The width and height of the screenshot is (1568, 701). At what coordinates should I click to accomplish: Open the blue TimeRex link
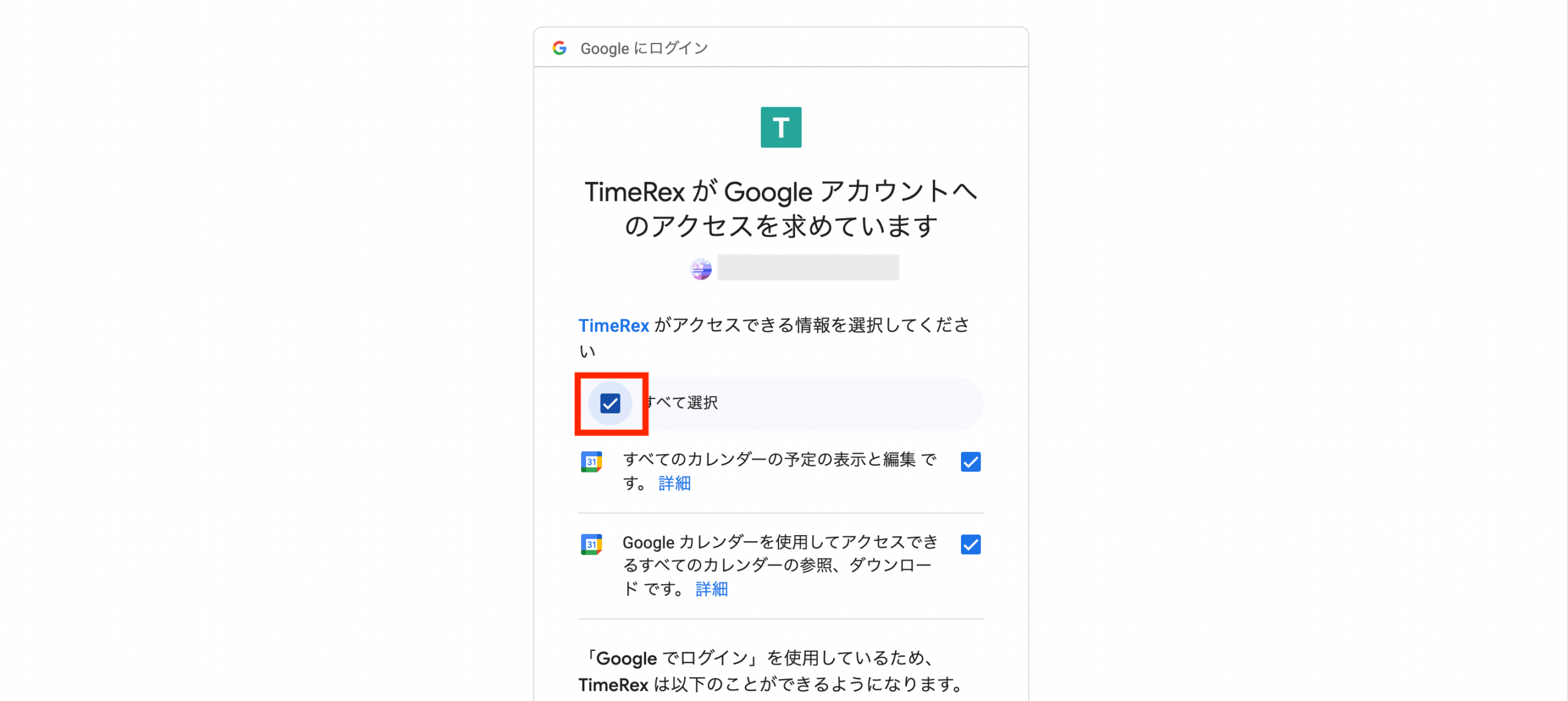pyautogui.click(x=614, y=325)
